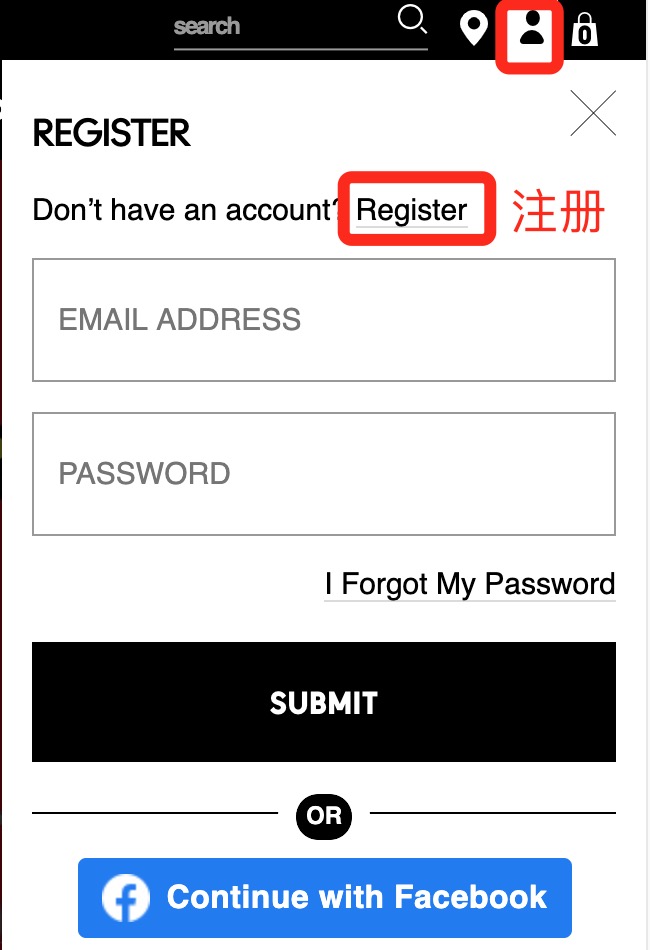
Task: Continue with Facebook
Action: click(x=324, y=897)
